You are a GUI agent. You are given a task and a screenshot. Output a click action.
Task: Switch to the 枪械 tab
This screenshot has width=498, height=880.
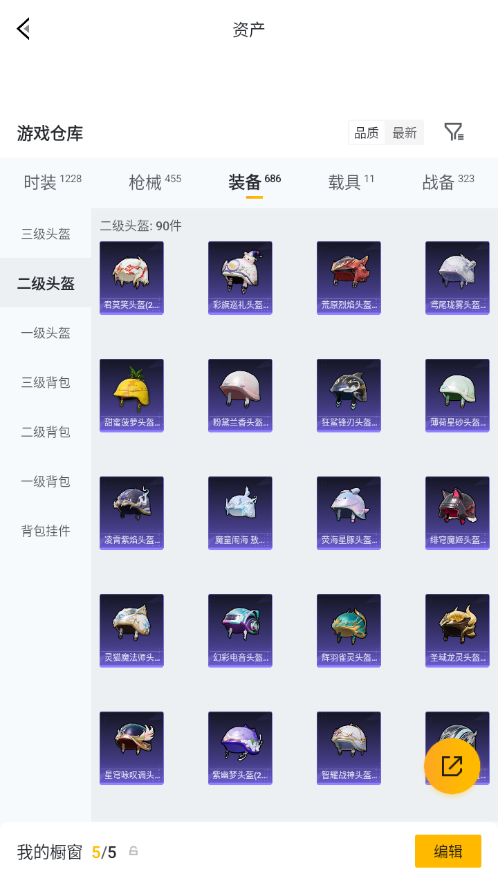coord(155,182)
